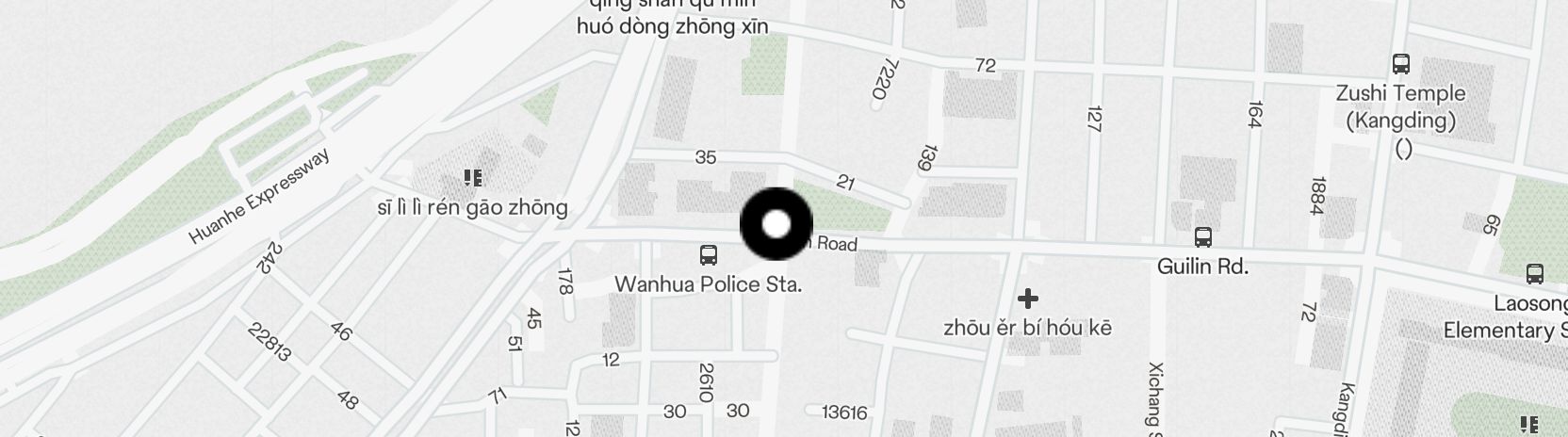Screen dimensions: 1568x437
Task: Select the sī lì lì rén gāo zhōng school marker
Action: tap(473, 177)
